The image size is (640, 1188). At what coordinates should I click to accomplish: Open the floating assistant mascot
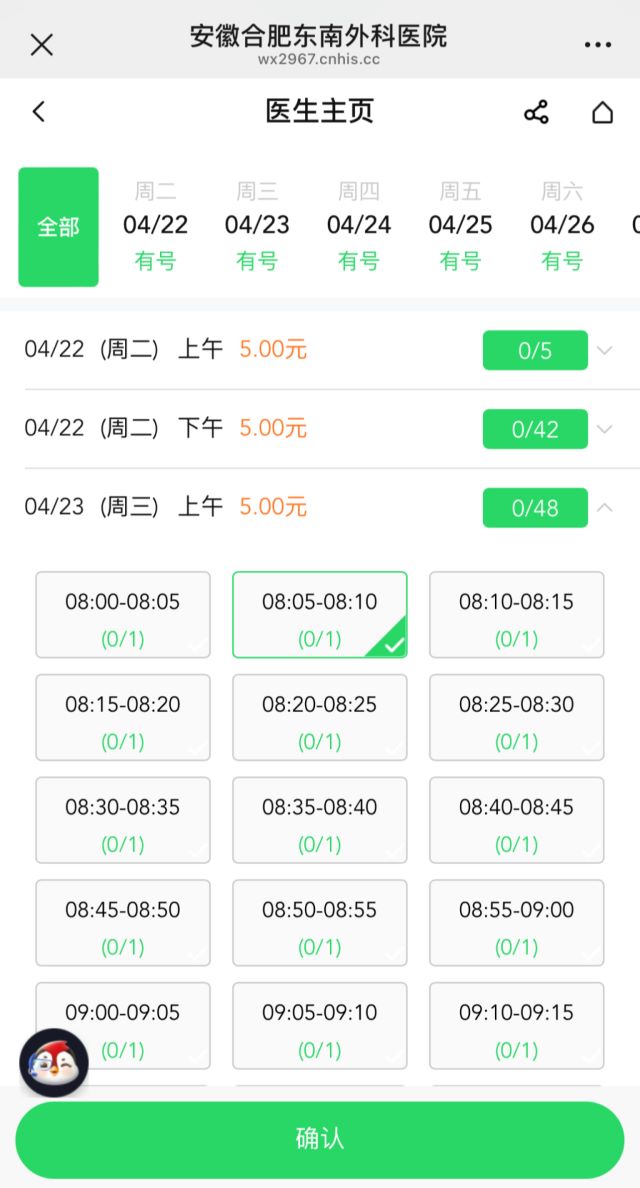[54, 1062]
